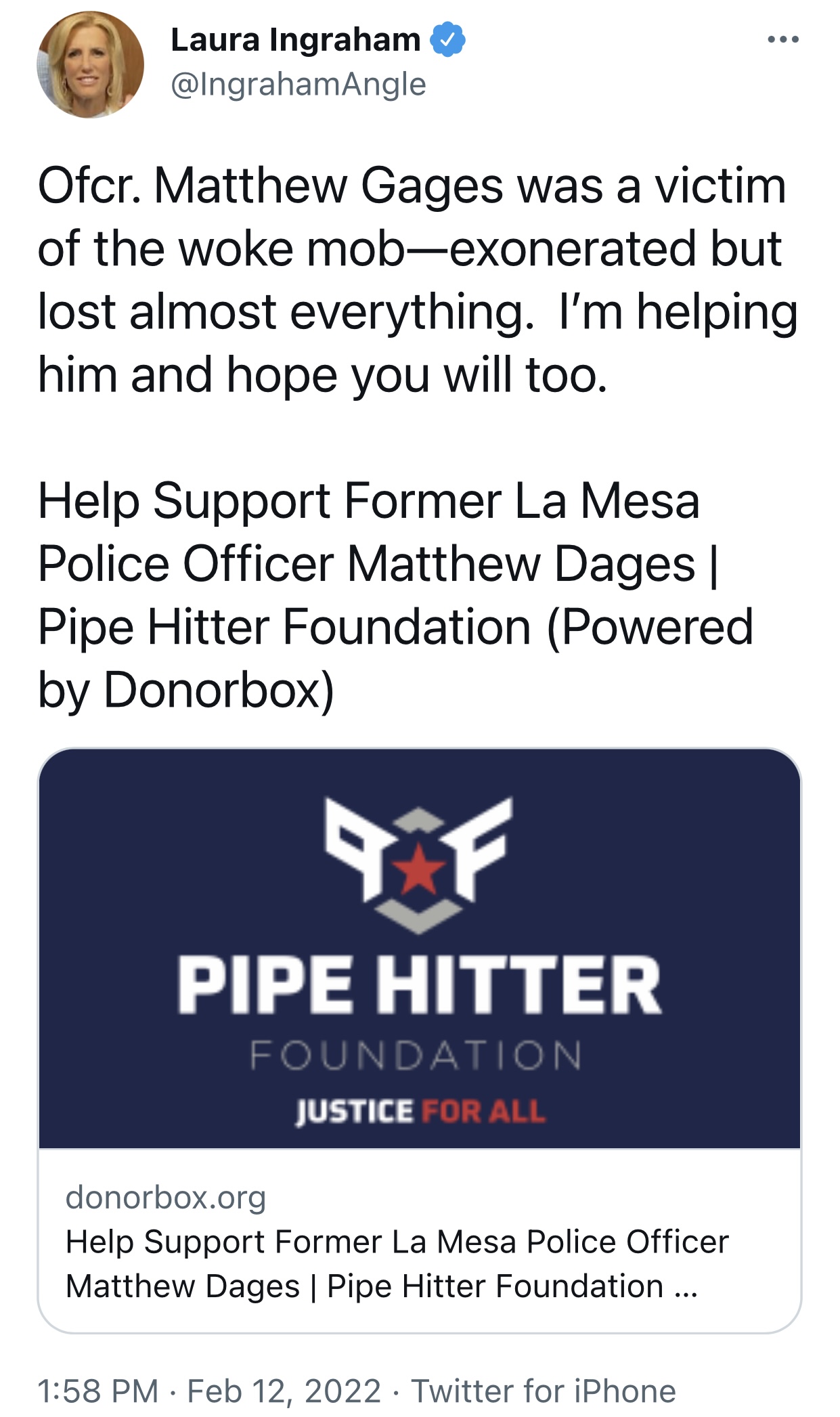Open Laura Ingraham's profile picture
Image resolution: width=840 pixels, height=1417 pixels.
point(90,65)
